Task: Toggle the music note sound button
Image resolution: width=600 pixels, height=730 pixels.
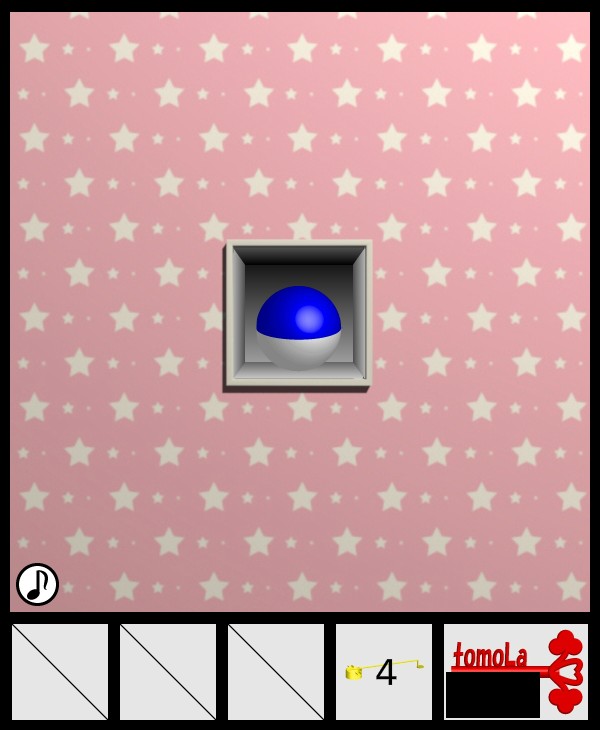Action: tap(37, 584)
